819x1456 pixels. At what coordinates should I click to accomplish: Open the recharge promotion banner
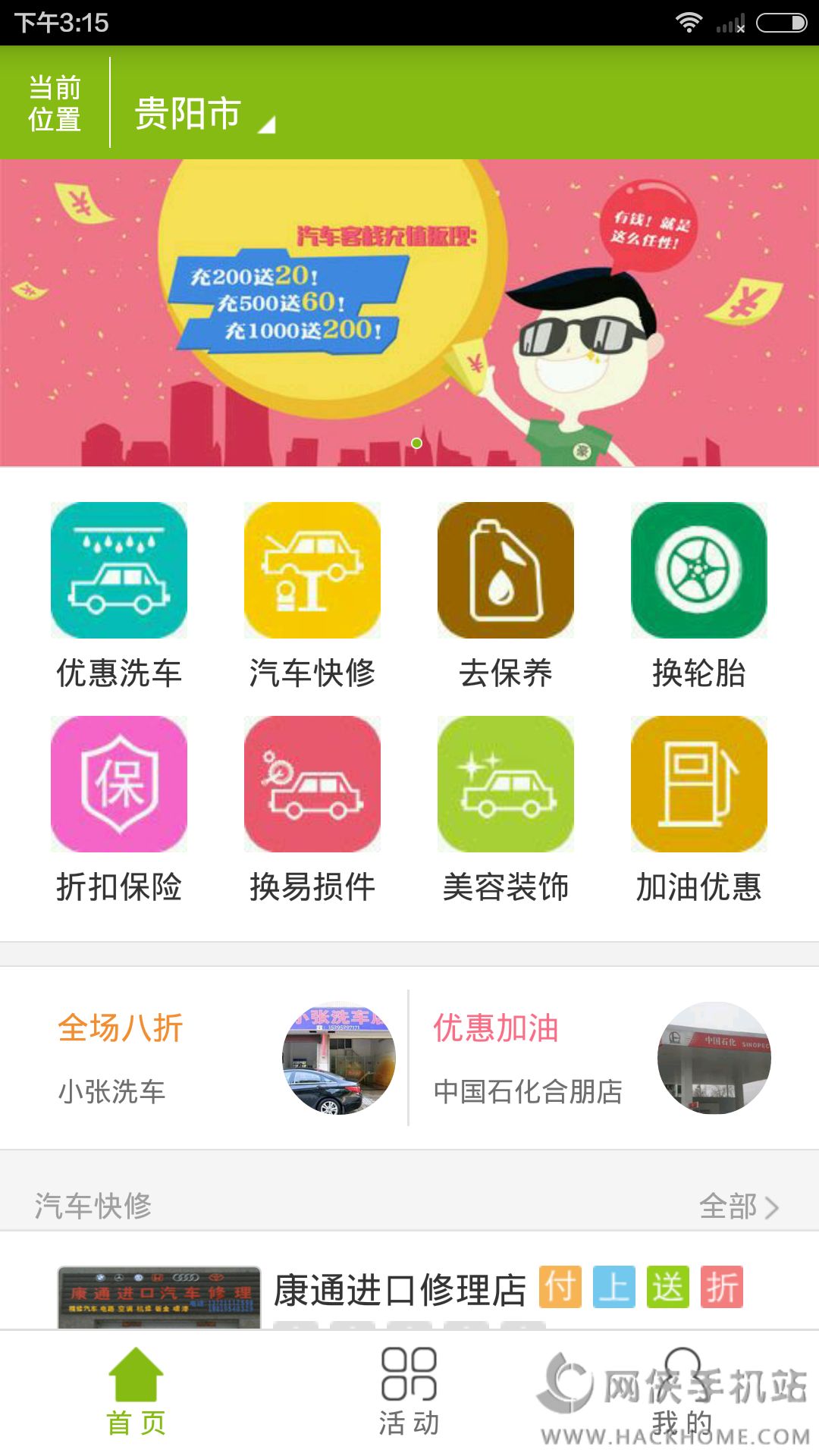point(409,311)
